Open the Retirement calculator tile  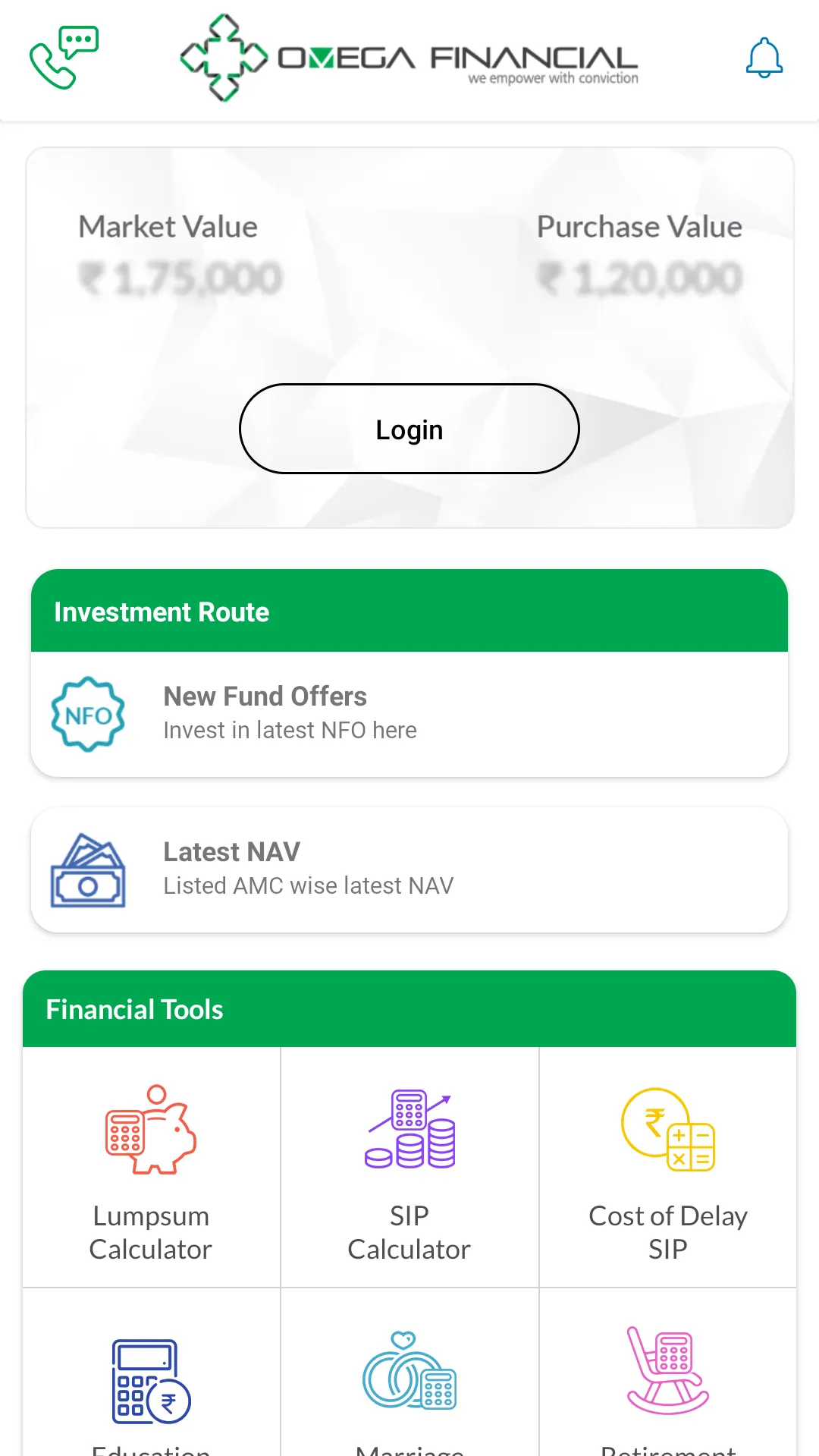[x=668, y=1381]
